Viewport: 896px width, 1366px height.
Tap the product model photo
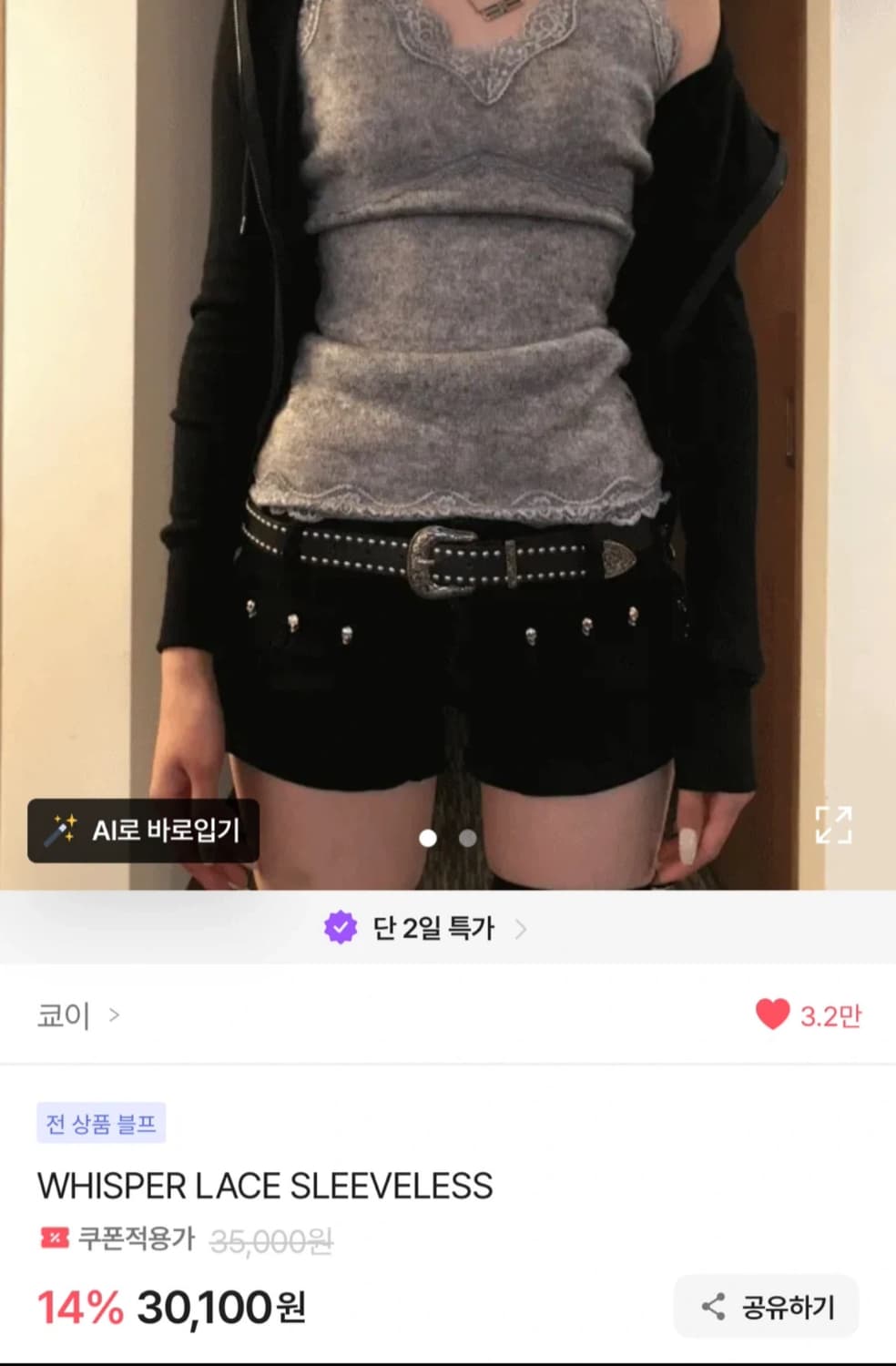click(x=446, y=410)
